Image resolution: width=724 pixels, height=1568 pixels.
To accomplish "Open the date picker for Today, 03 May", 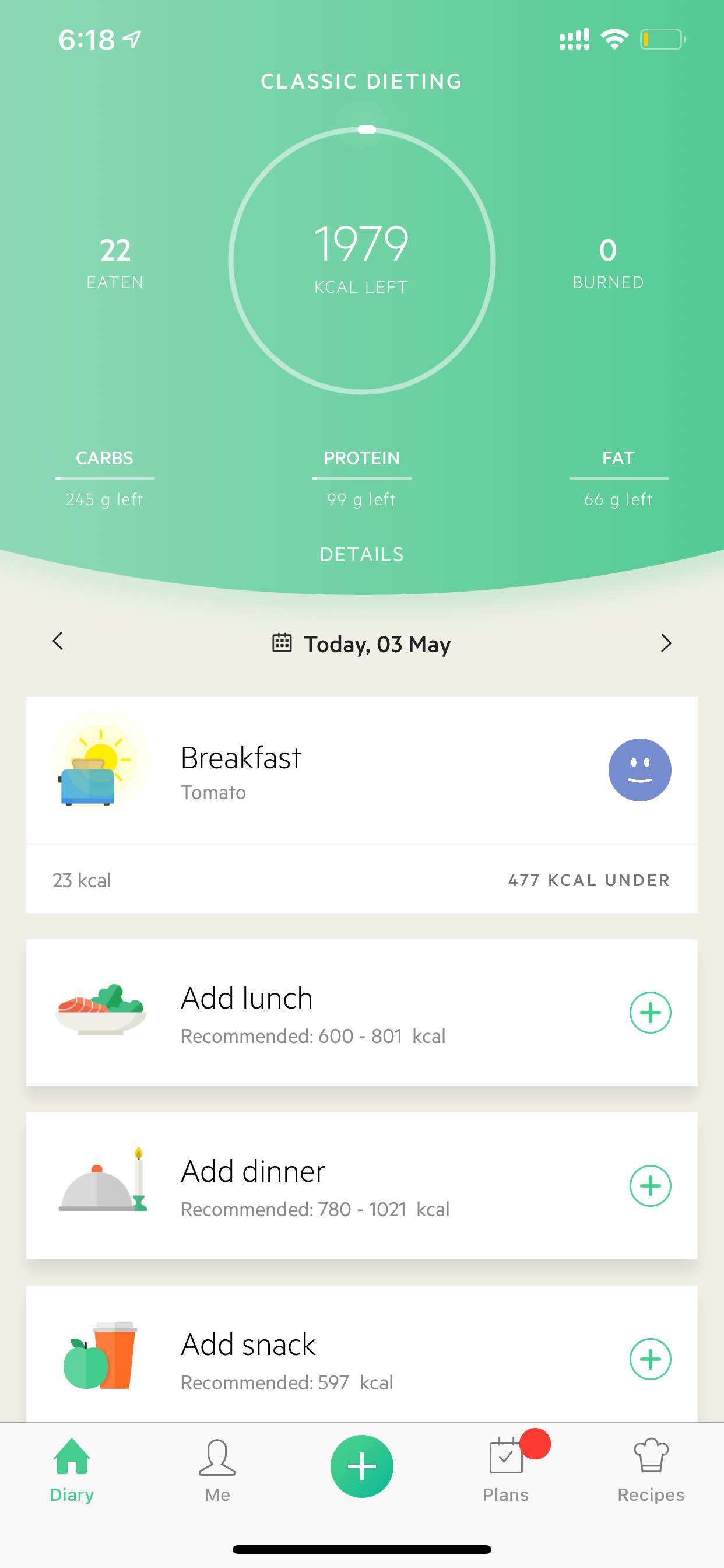I will pos(361,643).
